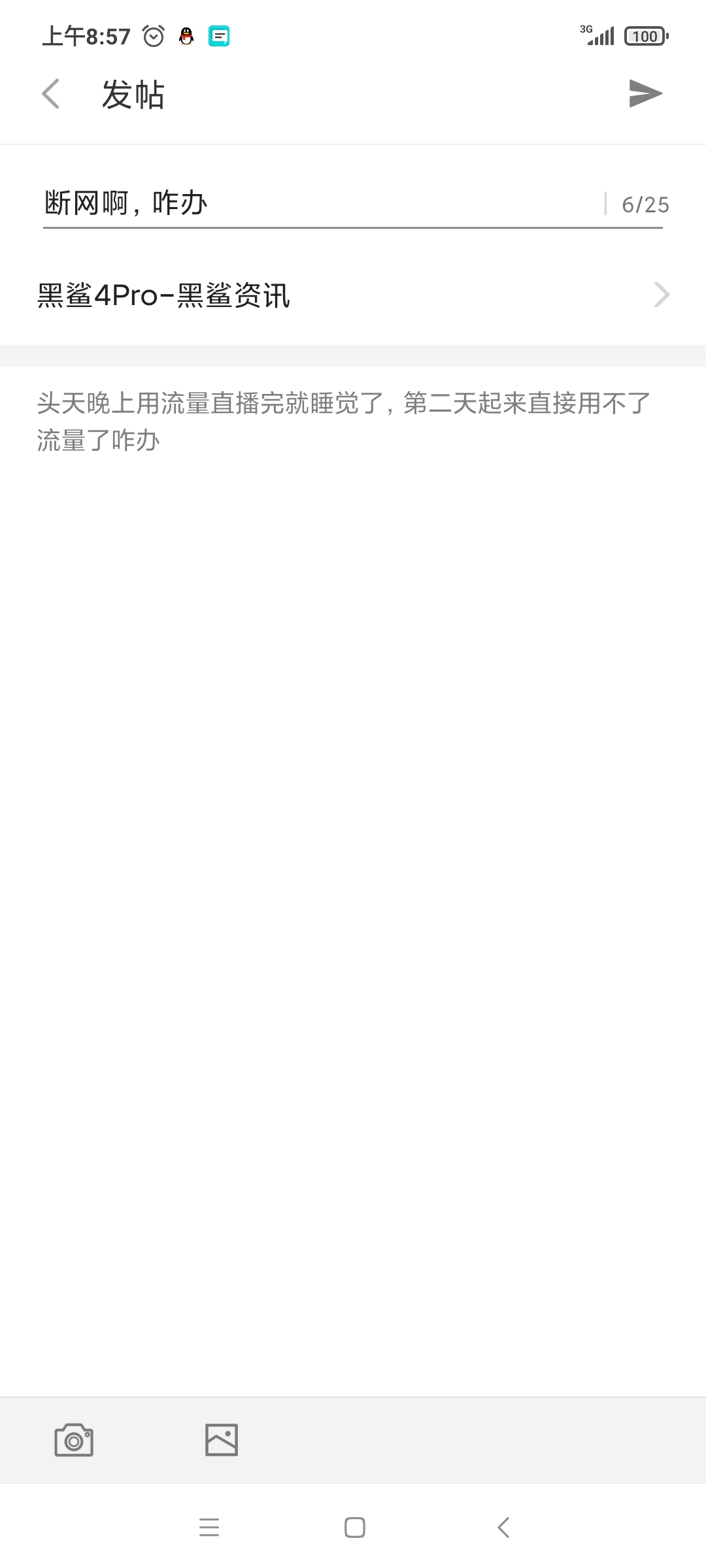706x1568 pixels.
Task: Go to the home screen
Action: click(354, 1527)
